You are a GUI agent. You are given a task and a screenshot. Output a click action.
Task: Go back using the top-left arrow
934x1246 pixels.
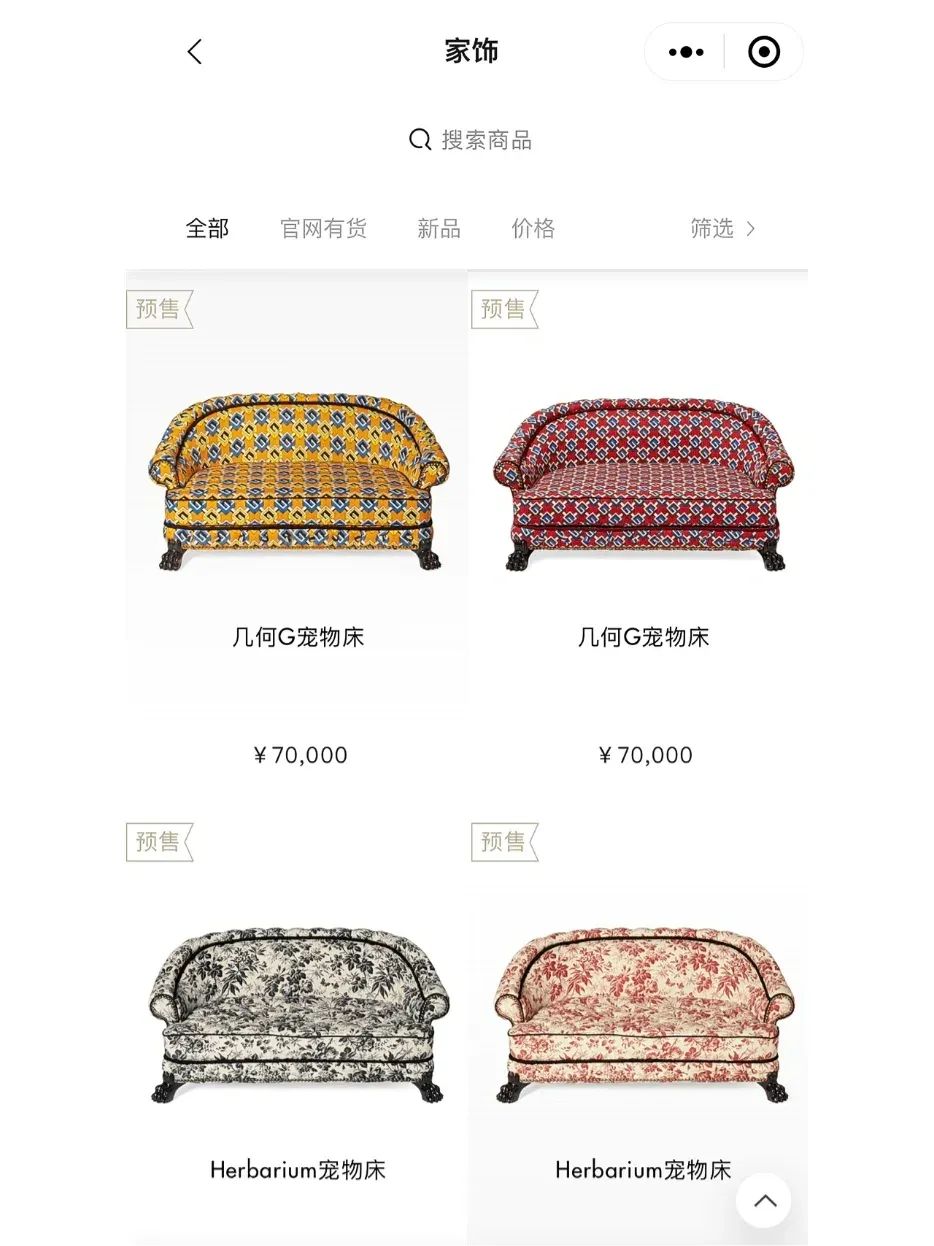195,52
